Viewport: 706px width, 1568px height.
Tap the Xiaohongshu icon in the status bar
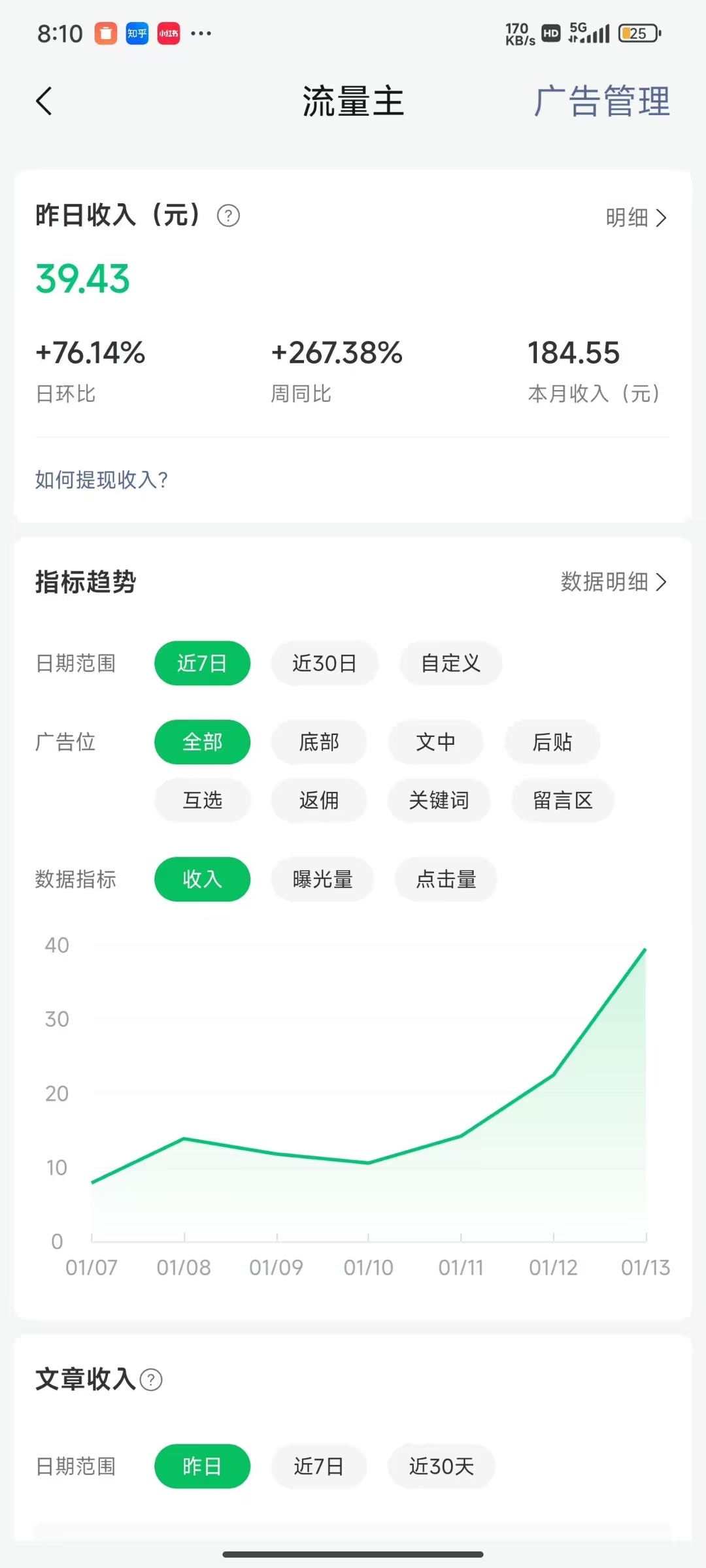coord(168,33)
